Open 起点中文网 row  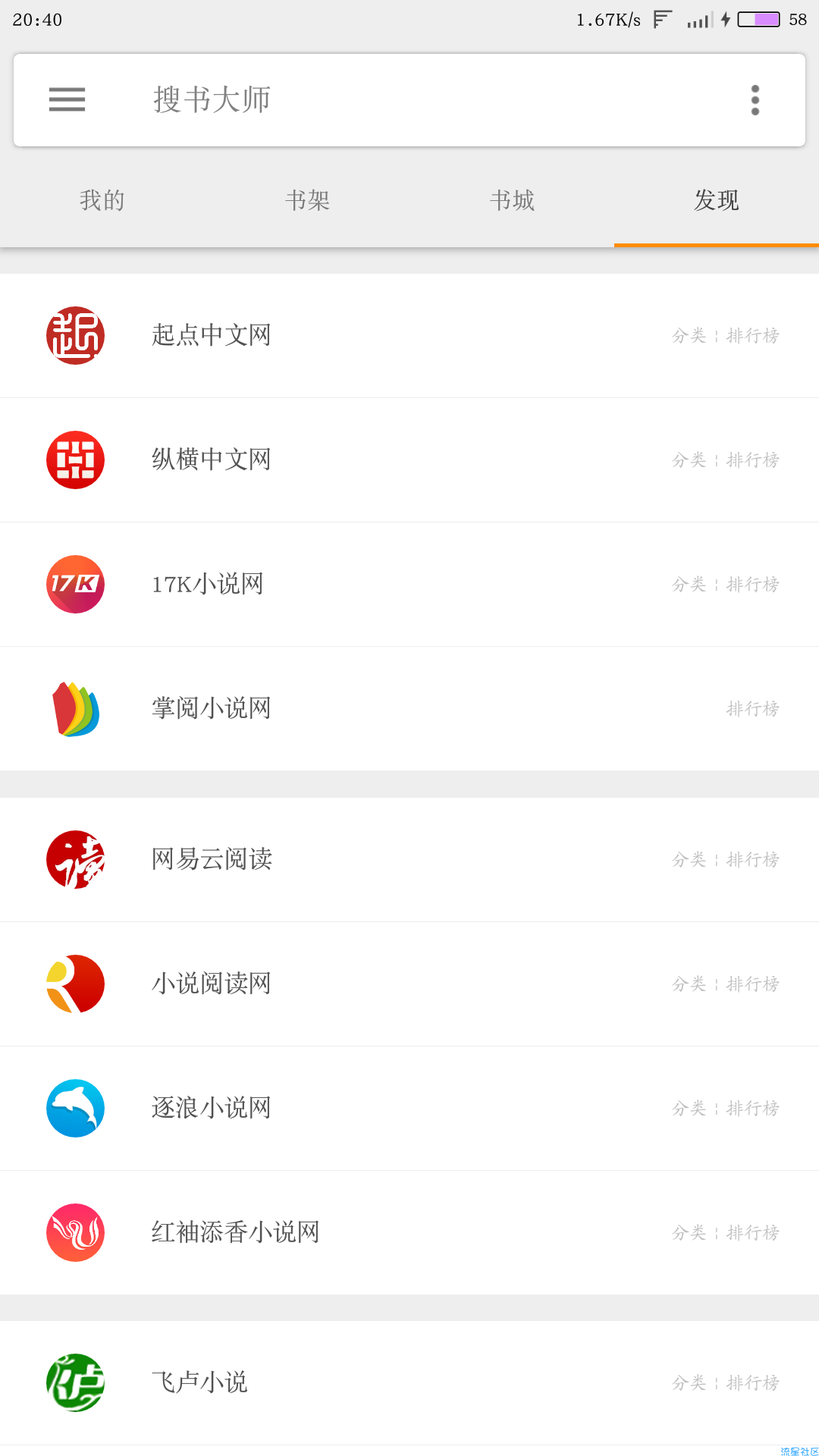(409, 335)
